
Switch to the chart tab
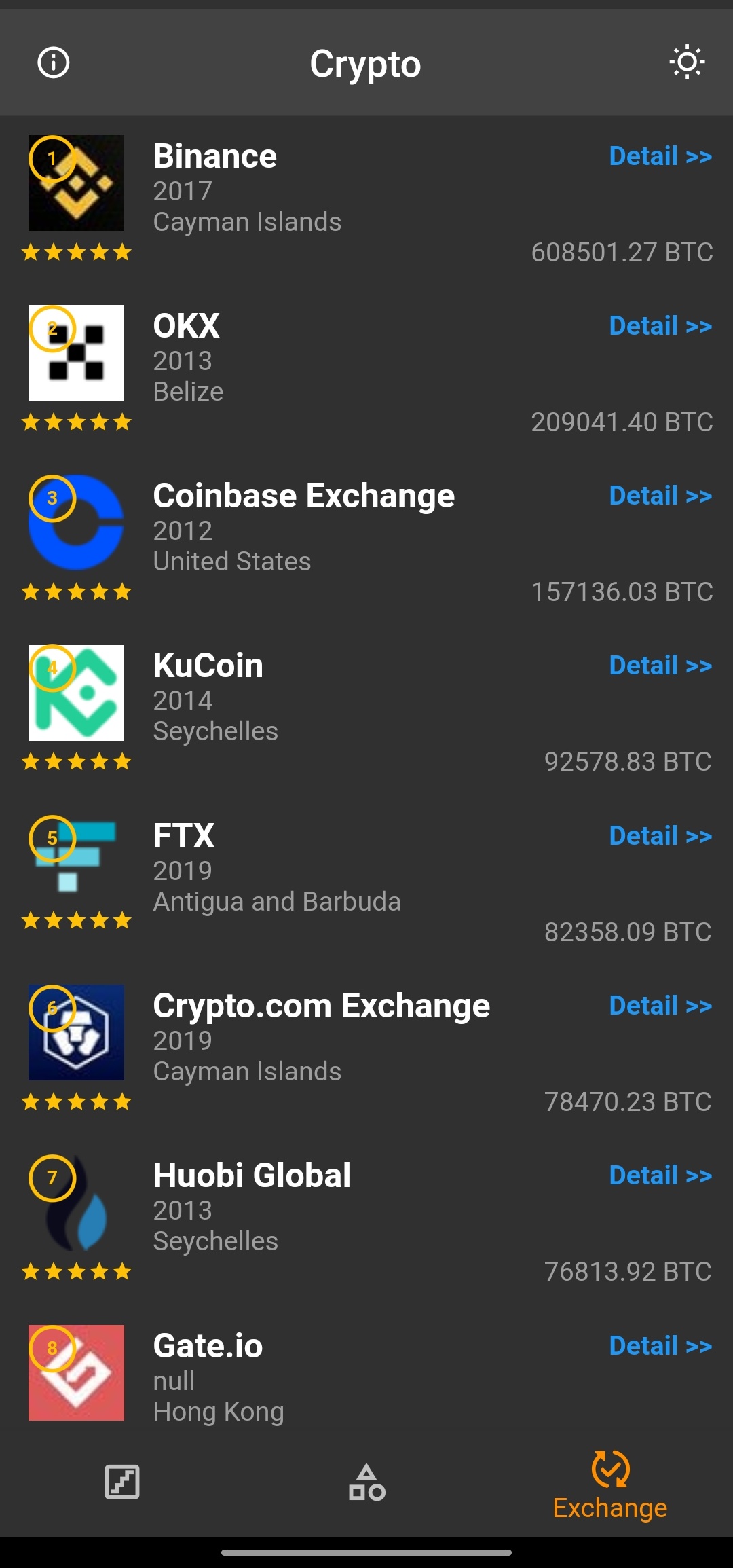pos(122,1482)
